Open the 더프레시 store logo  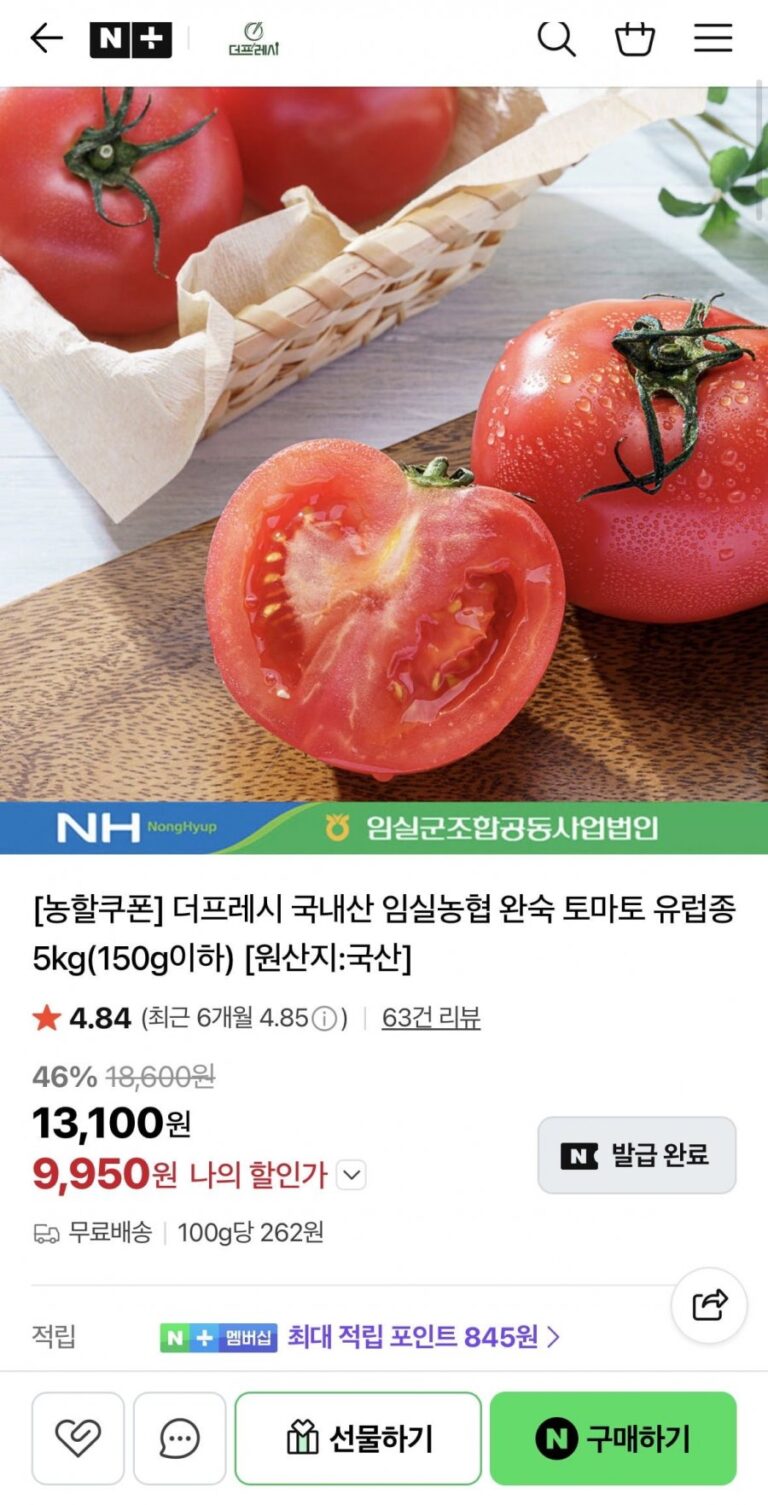click(x=254, y=40)
